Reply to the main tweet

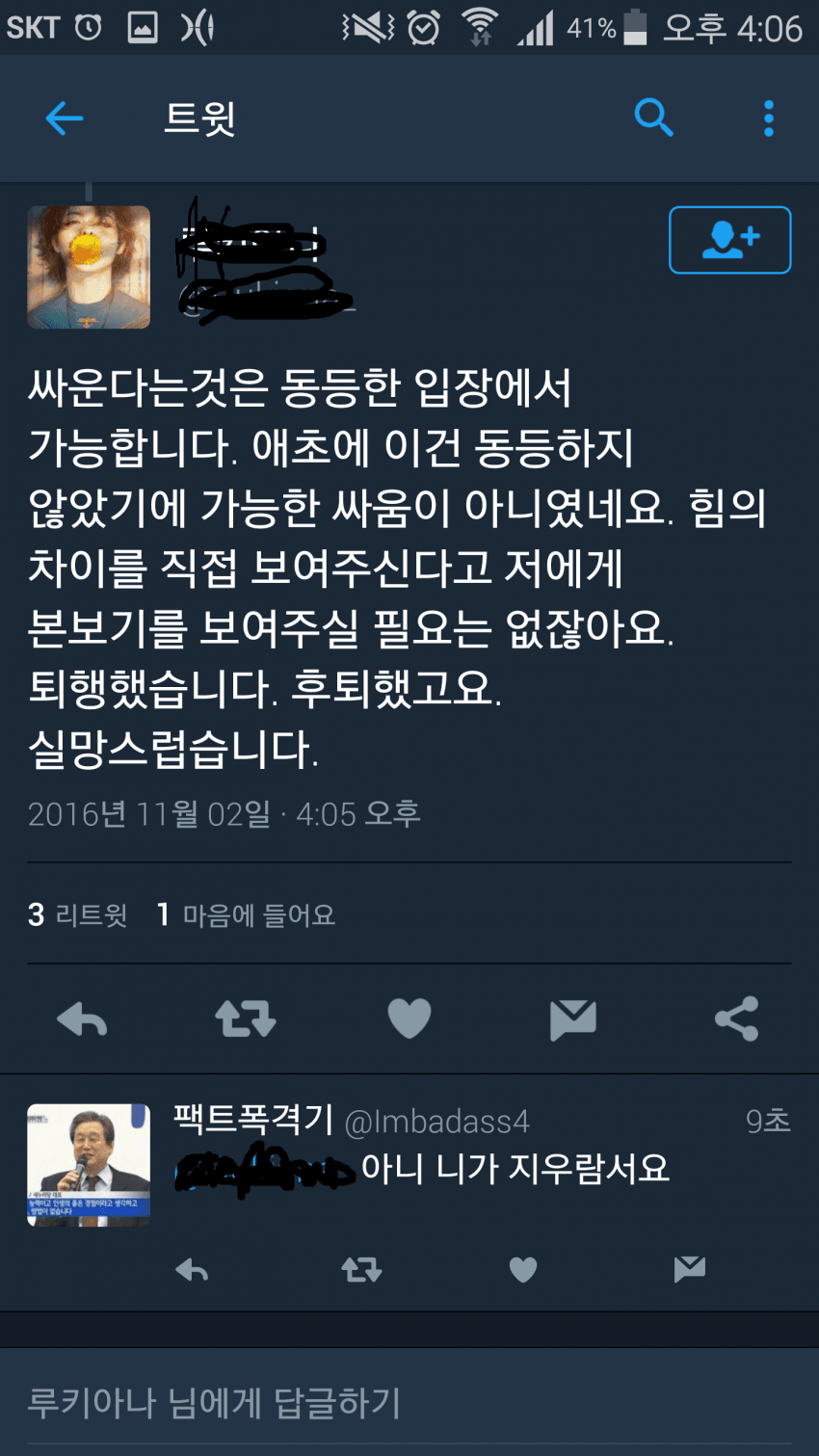82,1019
